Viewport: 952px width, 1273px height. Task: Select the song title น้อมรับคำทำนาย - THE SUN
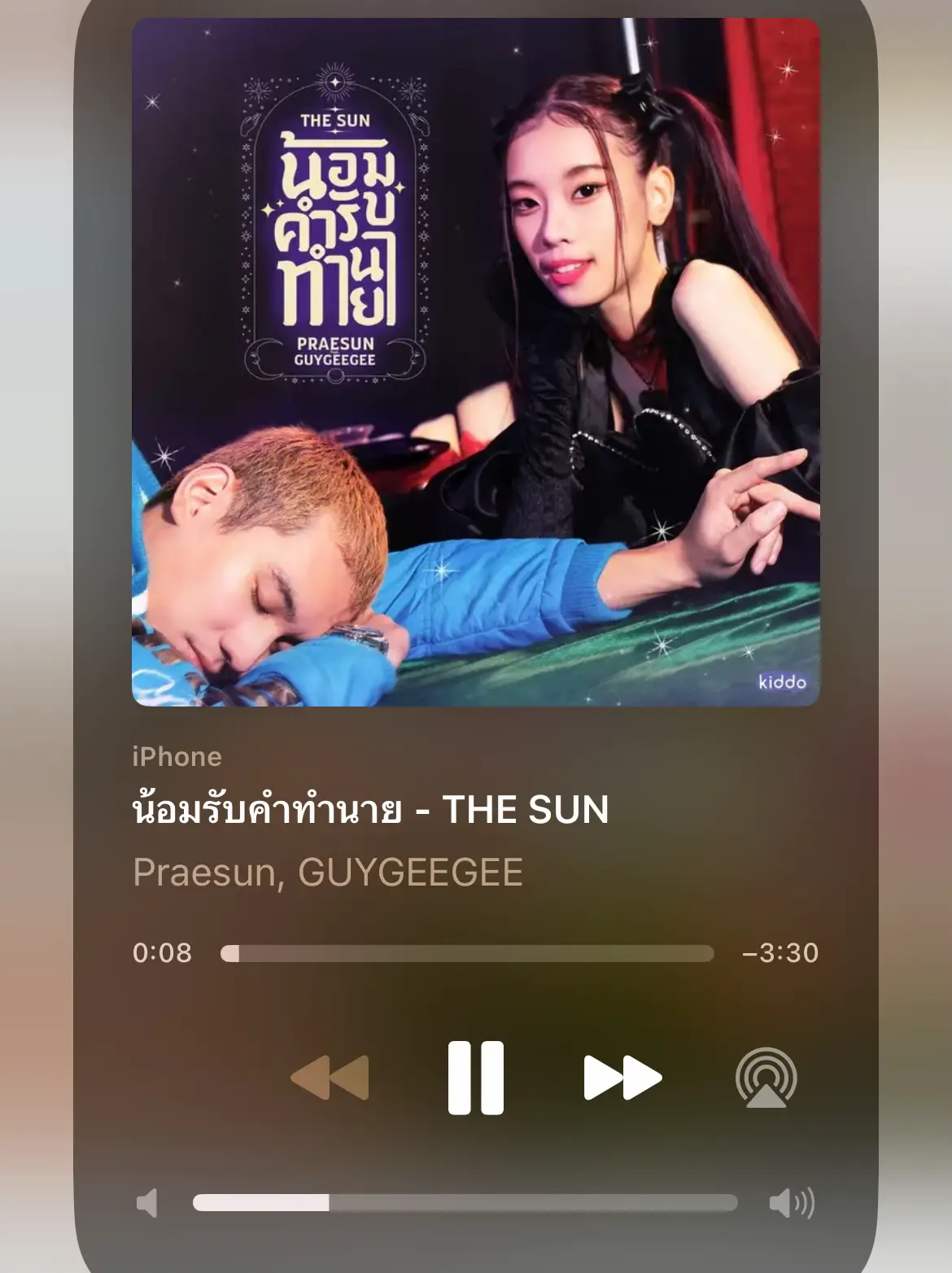click(x=370, y=808)
